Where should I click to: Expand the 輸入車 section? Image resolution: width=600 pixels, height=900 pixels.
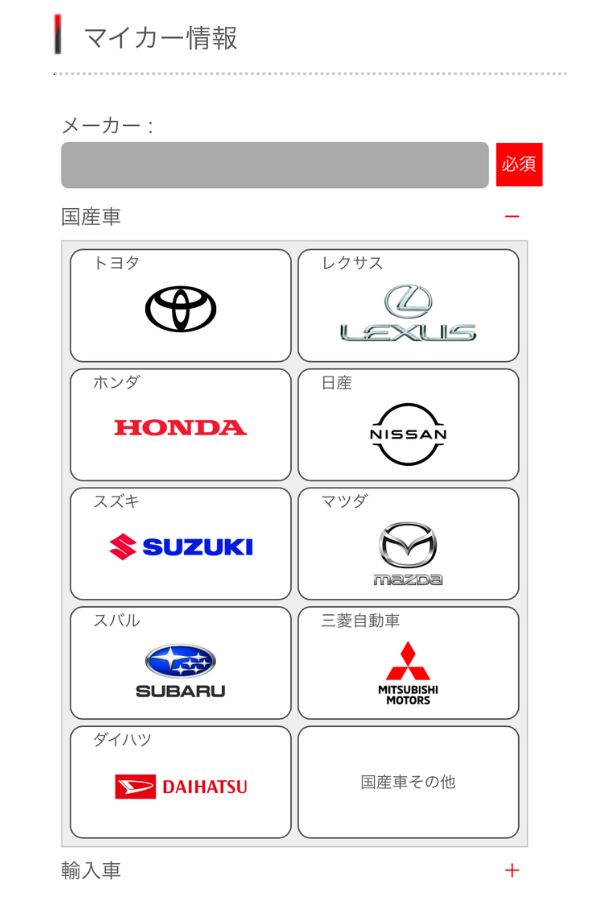coord(512,871)
